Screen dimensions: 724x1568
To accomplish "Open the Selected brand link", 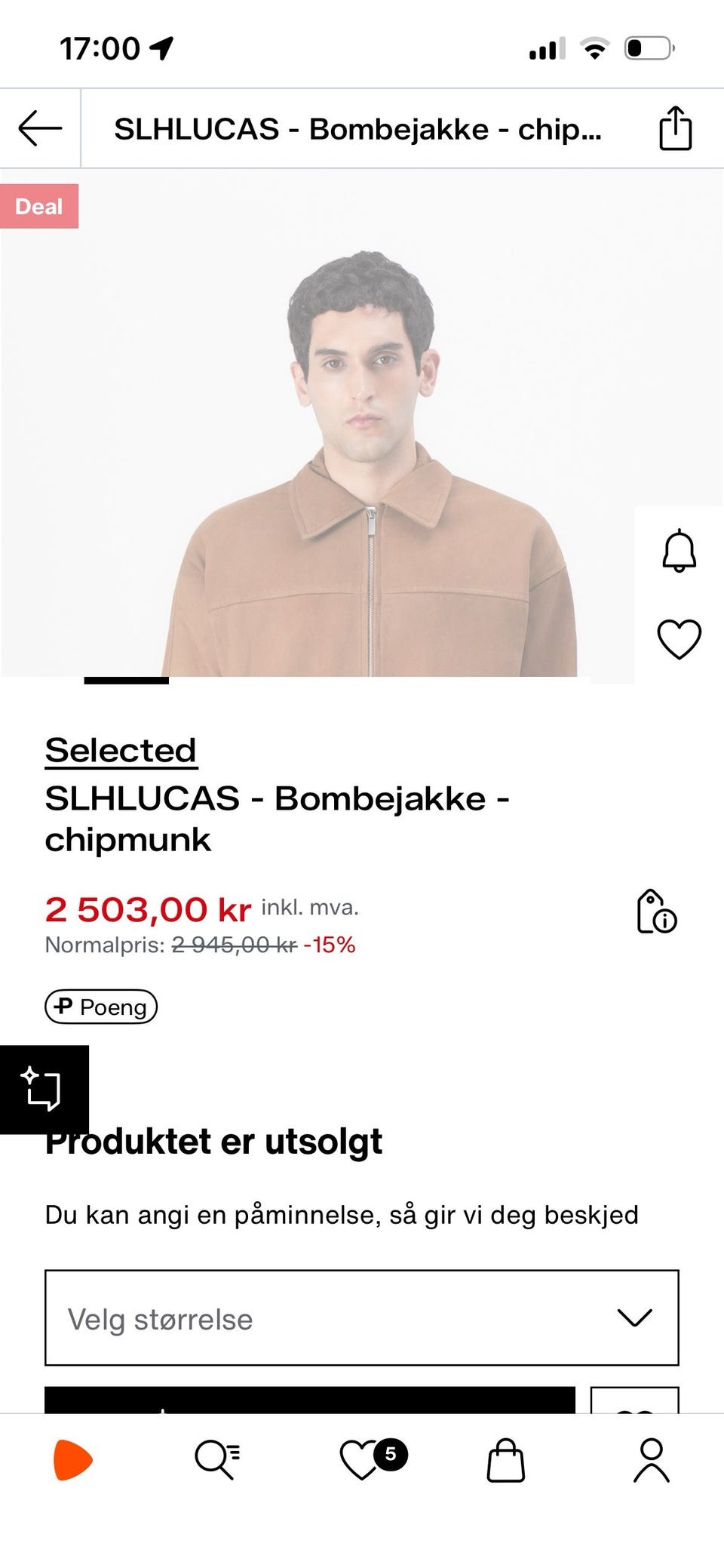I will click(x=121, y=749).
